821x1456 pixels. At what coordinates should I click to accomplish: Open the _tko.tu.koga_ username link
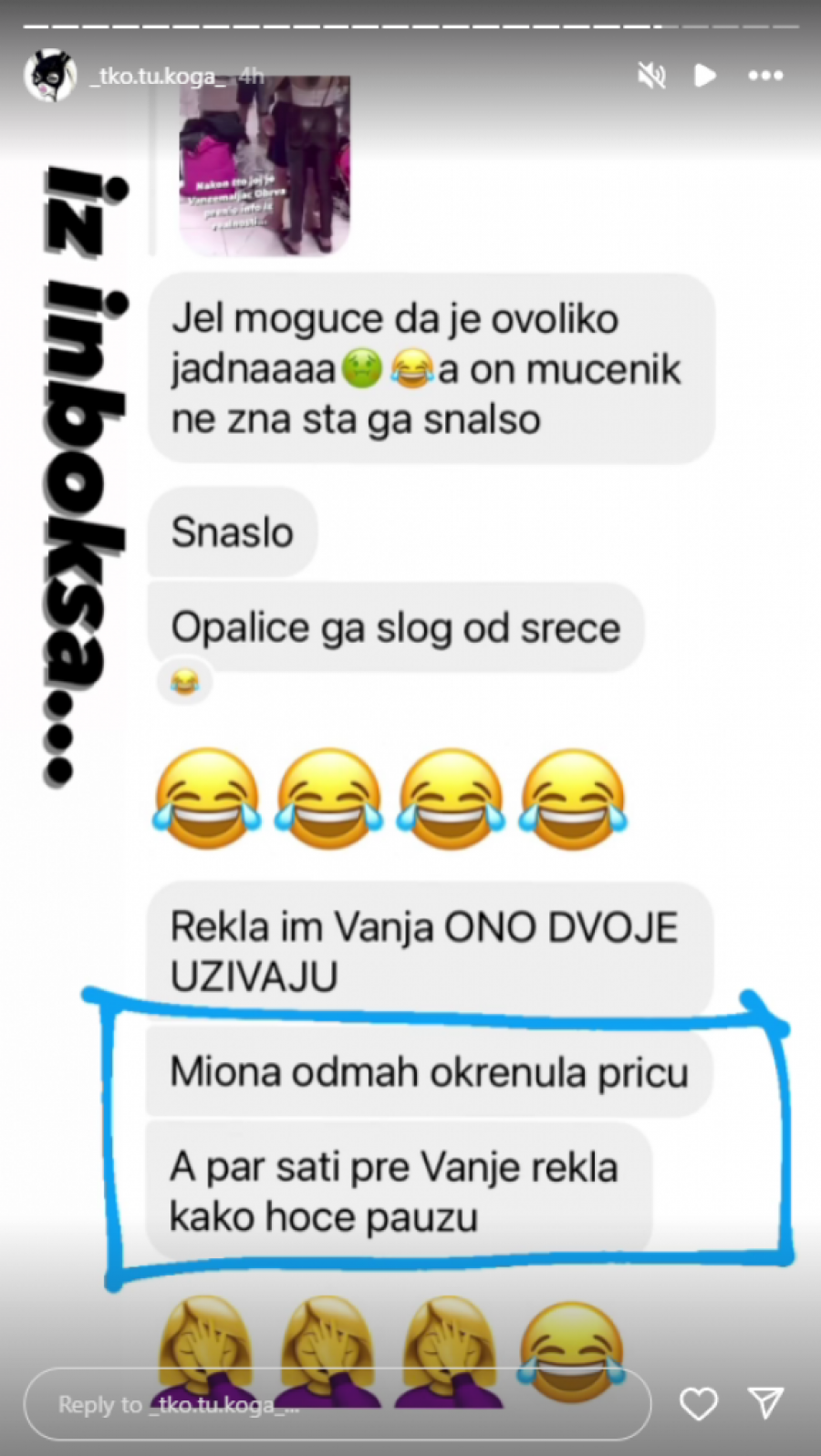click(158, 77)
